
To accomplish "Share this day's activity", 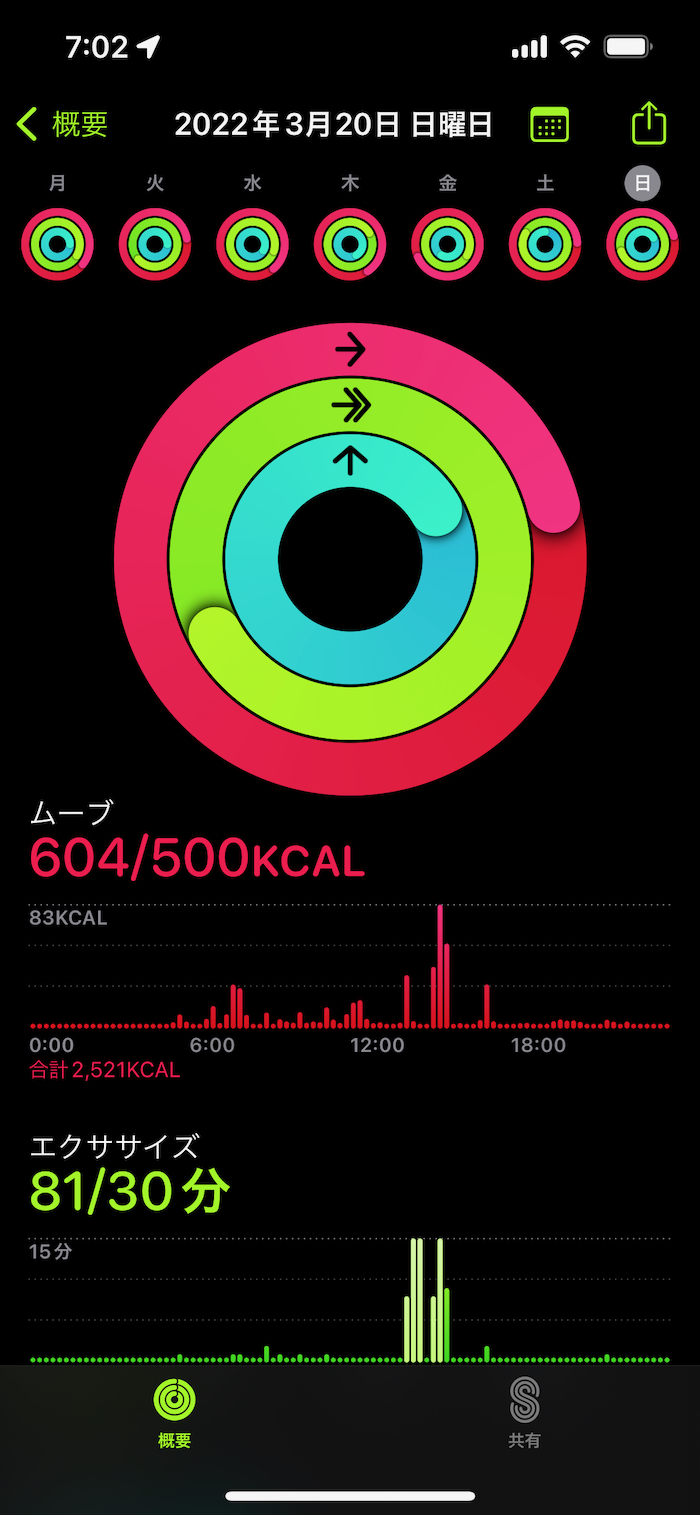I will click(648, 123).
